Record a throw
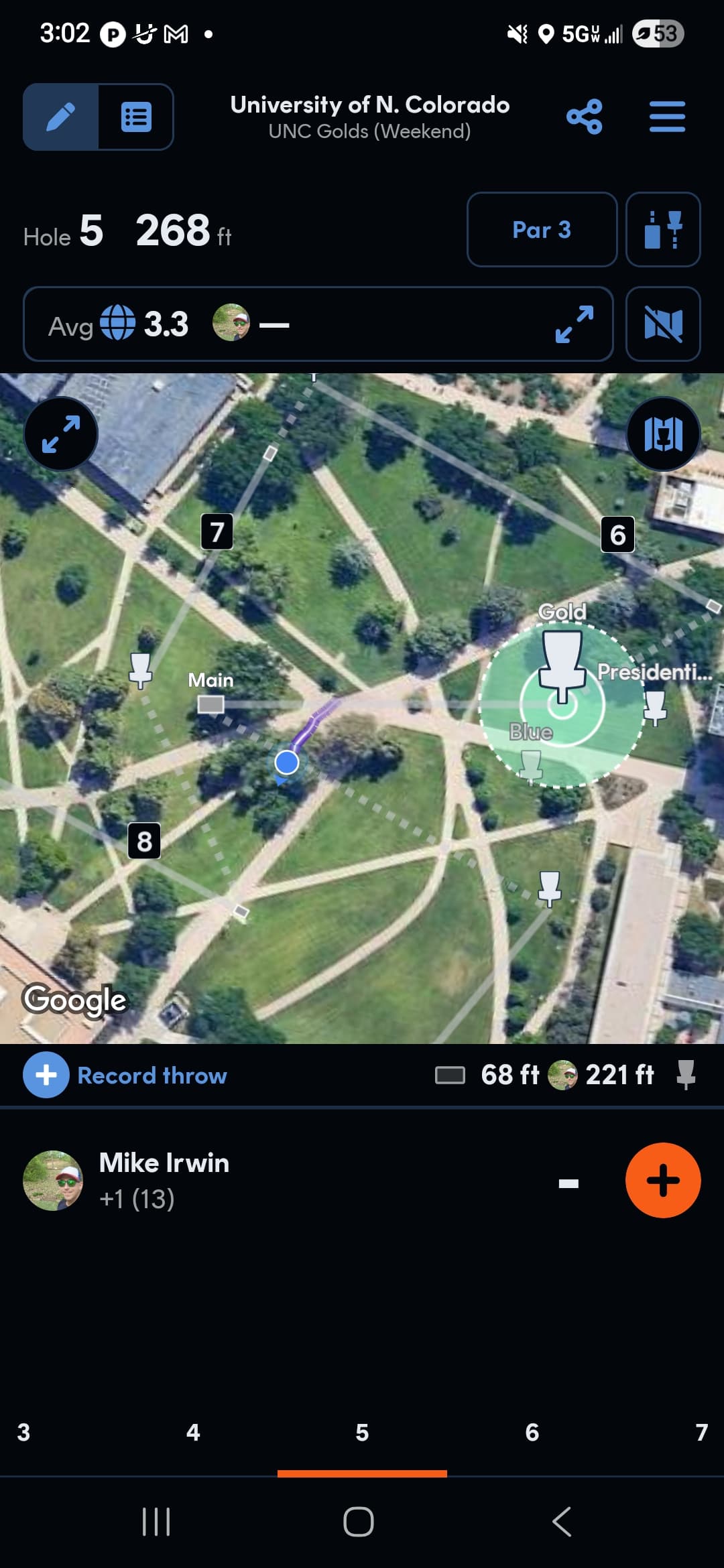The height and width of the screenshot is (1568, 724). (x=125, y=1075)
